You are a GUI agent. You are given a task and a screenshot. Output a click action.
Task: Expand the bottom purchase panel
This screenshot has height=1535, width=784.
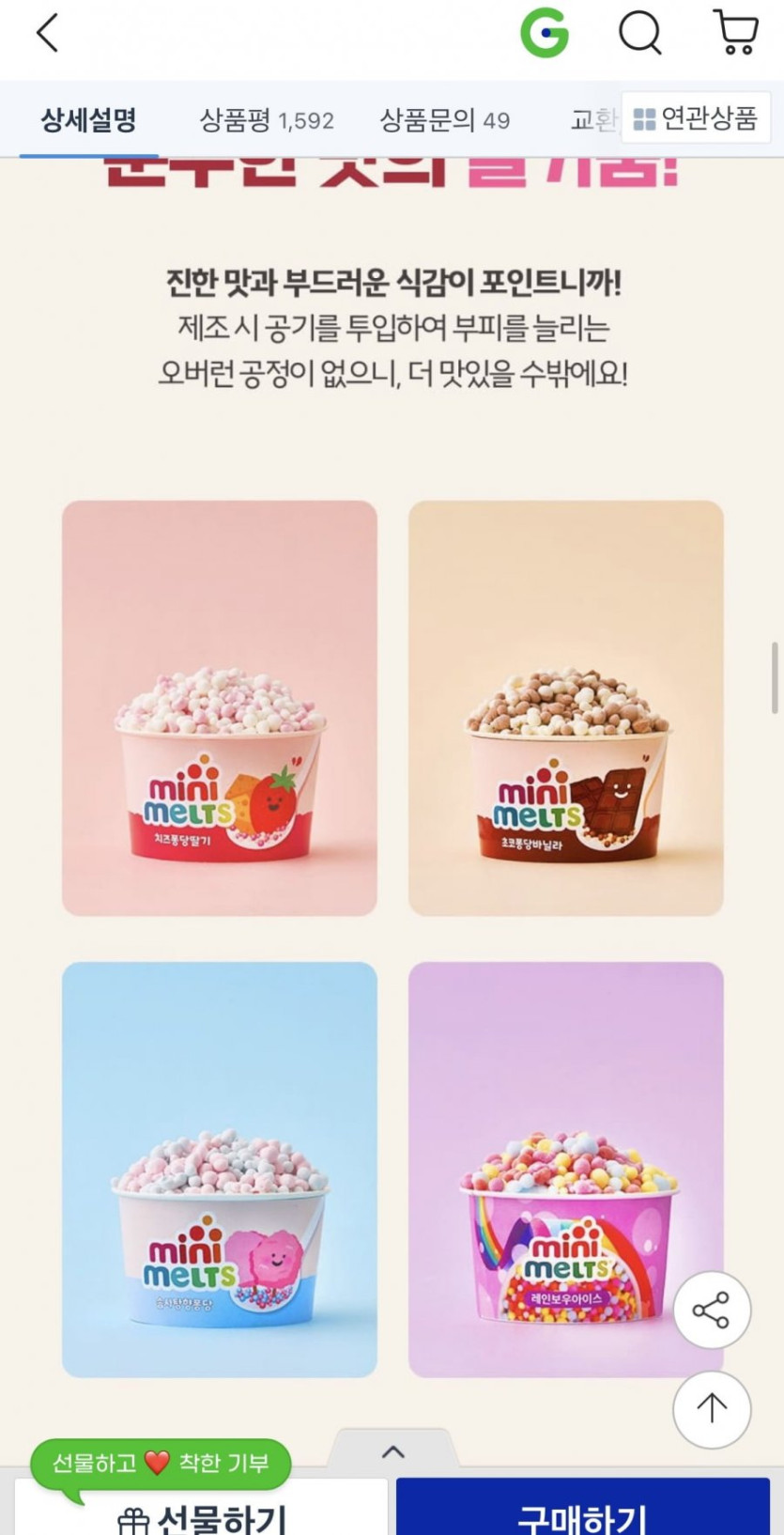pyautogui.click(x=392, y=1451)
